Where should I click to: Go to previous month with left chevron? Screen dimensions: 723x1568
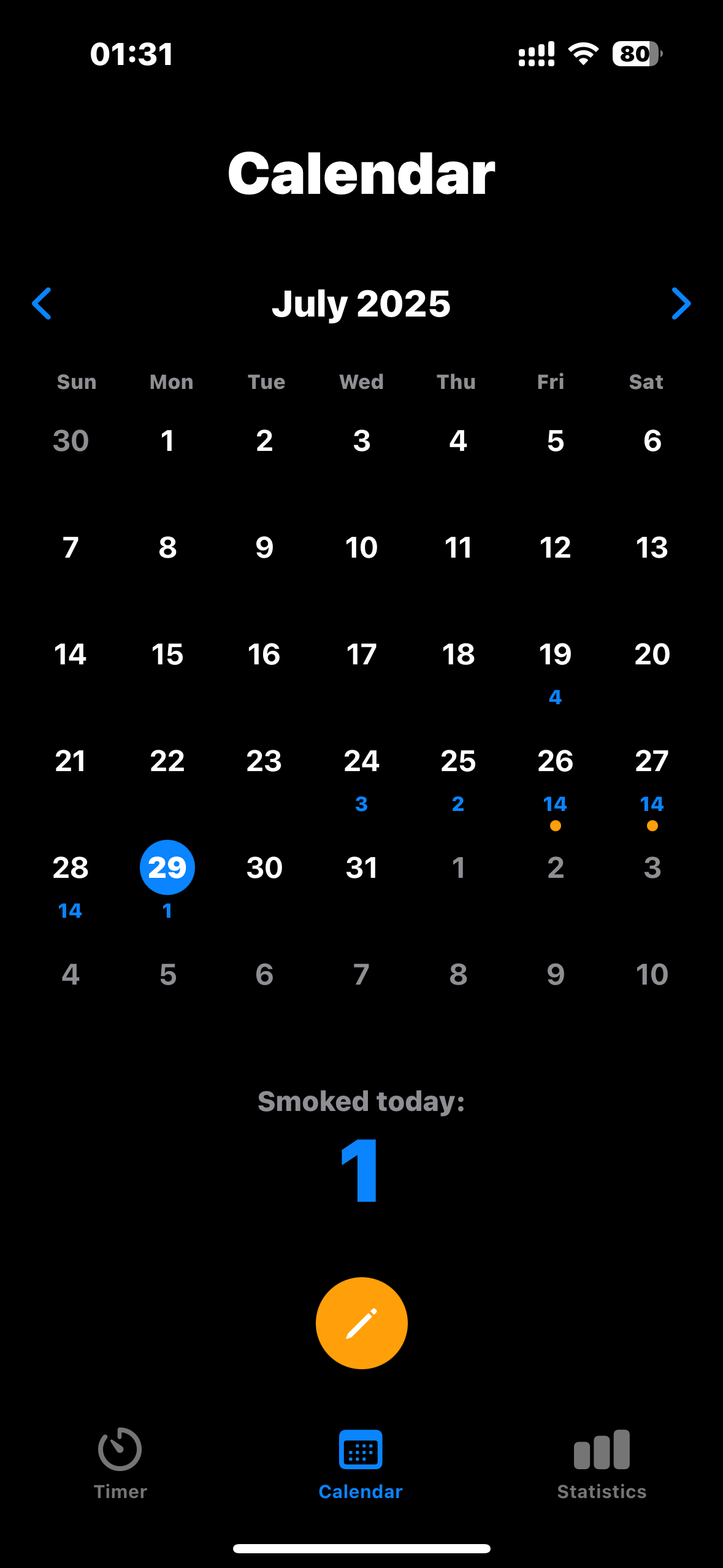coord(42,303)
